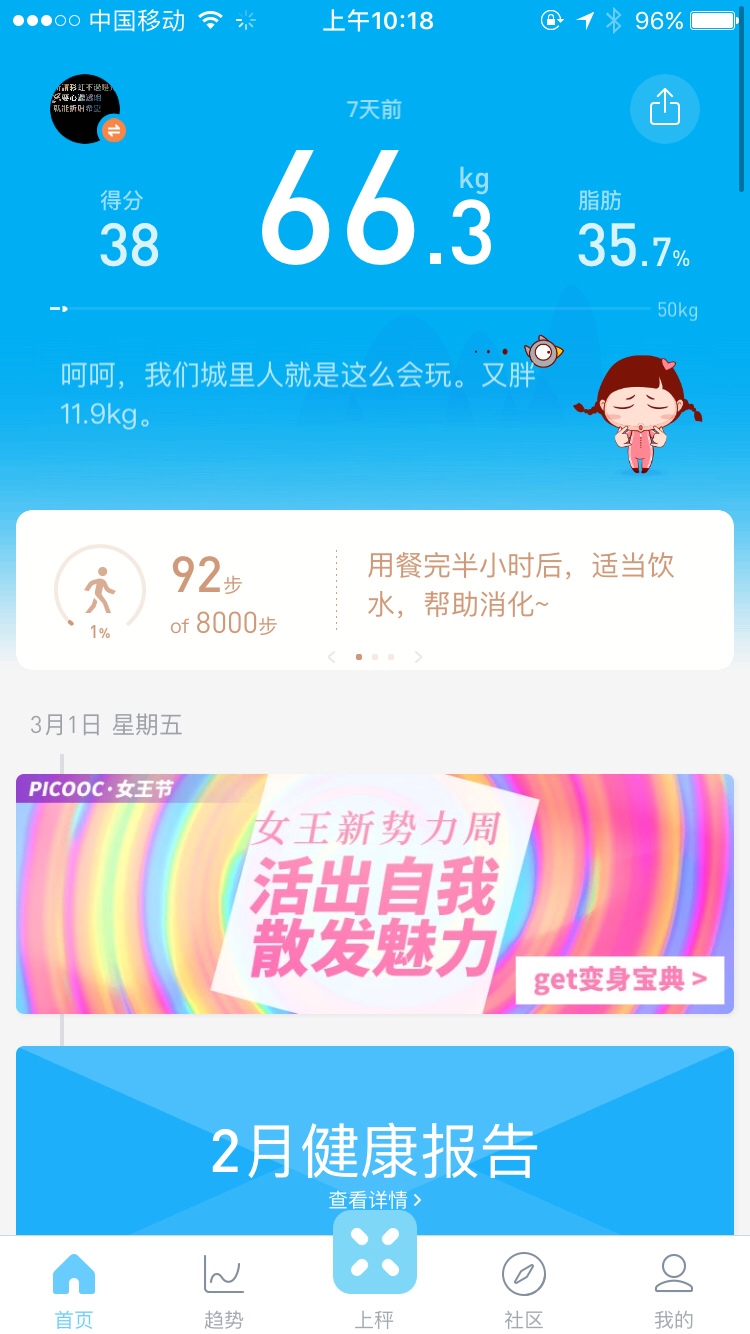View the 38 score details
This screenshot has height=1334, width=750.
tap(129, 232)
